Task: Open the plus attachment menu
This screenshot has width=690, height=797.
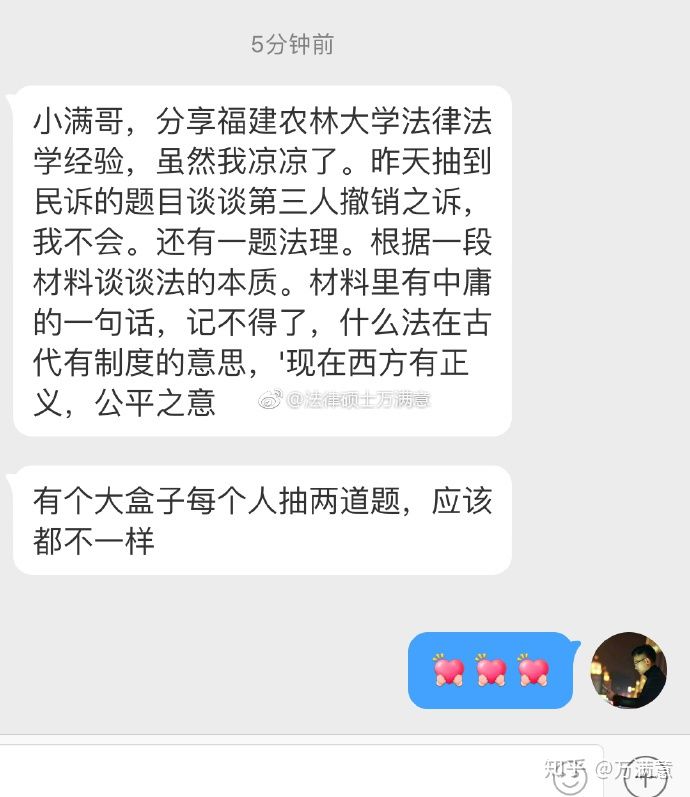Action: (645, 775)
